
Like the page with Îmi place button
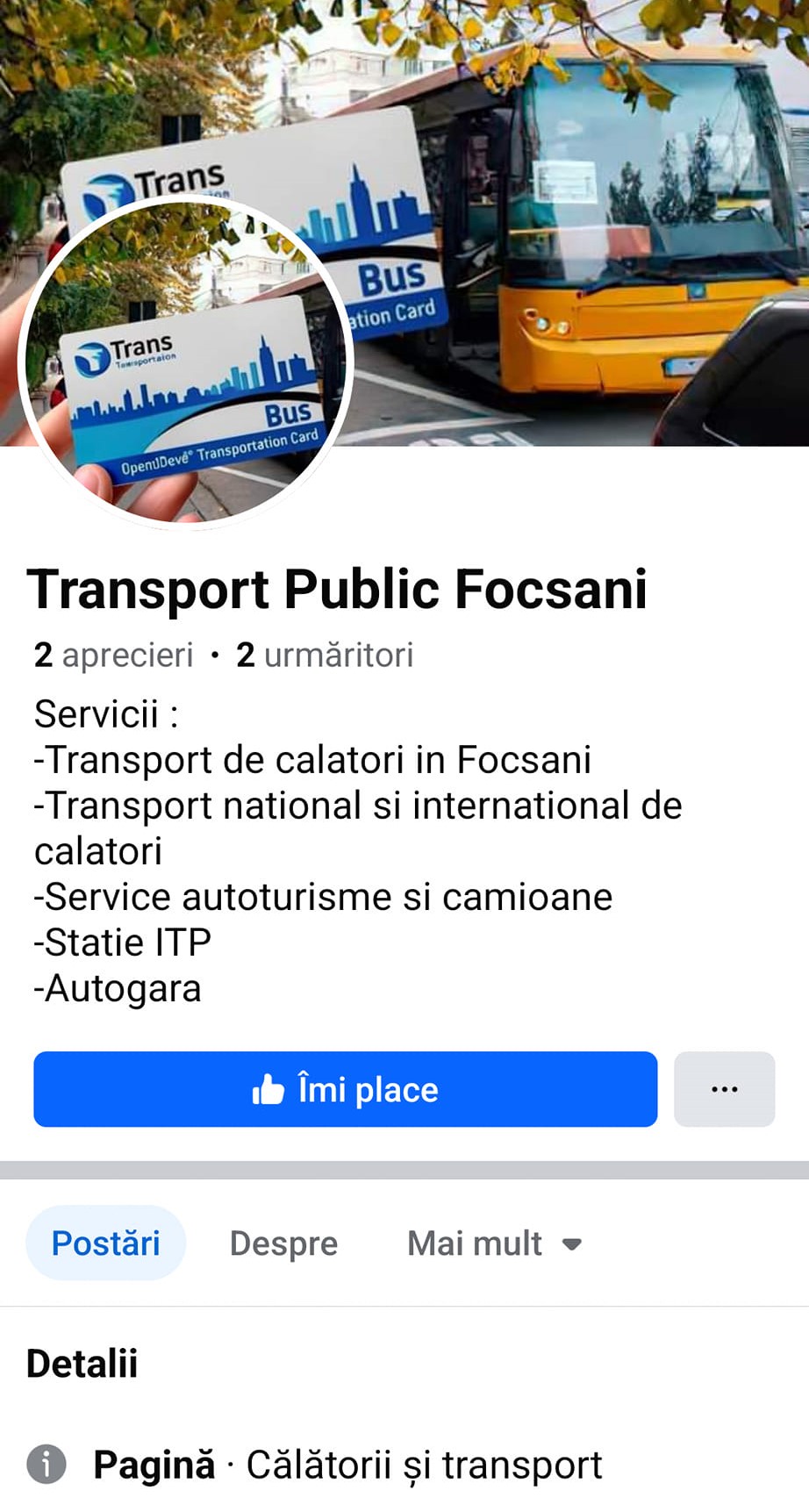(x=345, y=1089)
